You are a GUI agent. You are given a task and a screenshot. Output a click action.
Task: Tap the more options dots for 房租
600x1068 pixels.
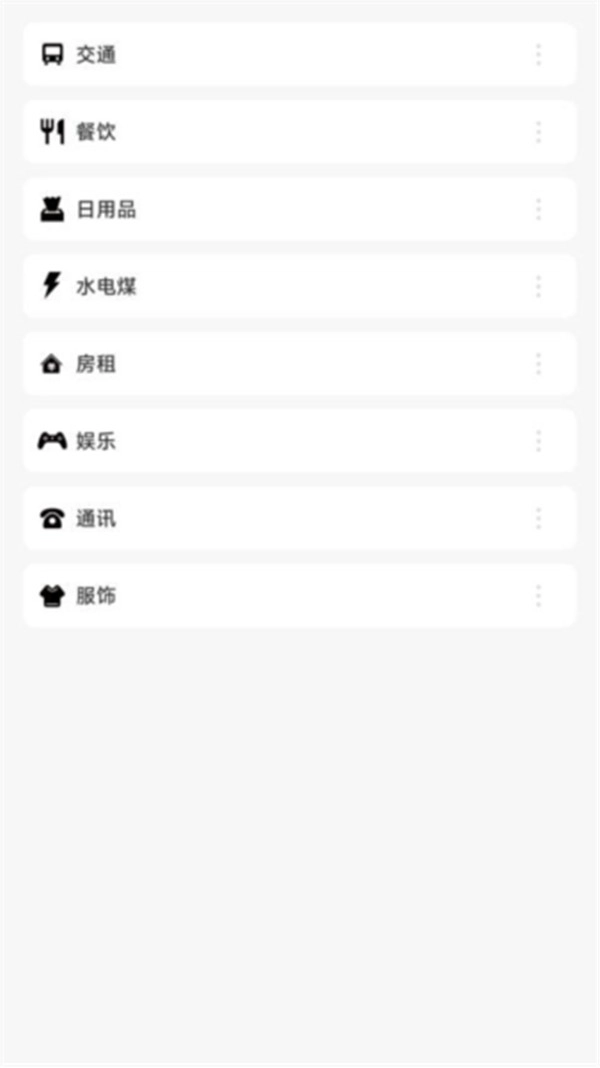coord(538,364)
